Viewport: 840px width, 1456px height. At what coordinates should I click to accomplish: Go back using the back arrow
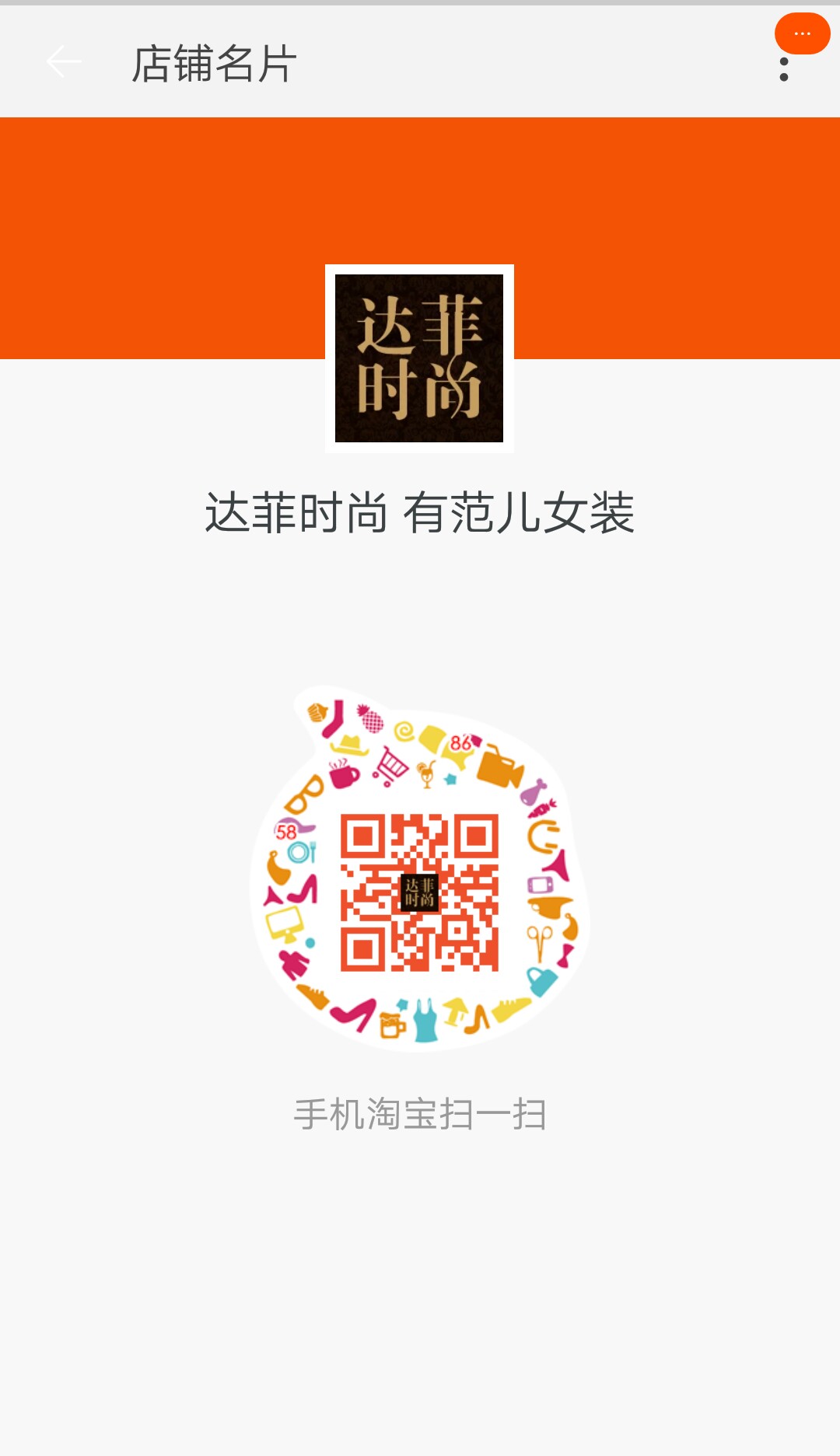pyautogui.click(x=63, y=61)
